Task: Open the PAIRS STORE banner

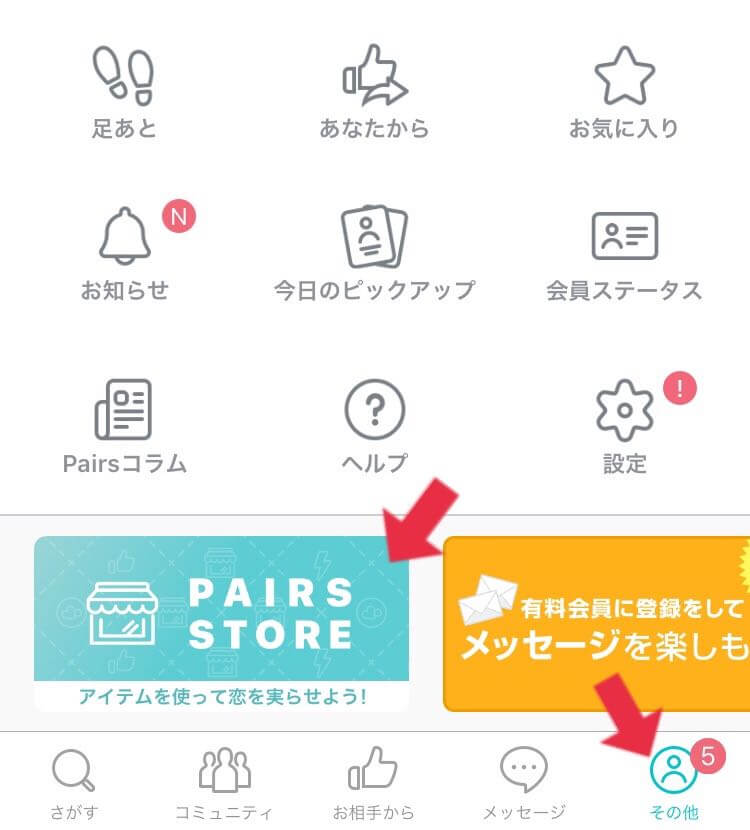Action: (x=221, y=622)
